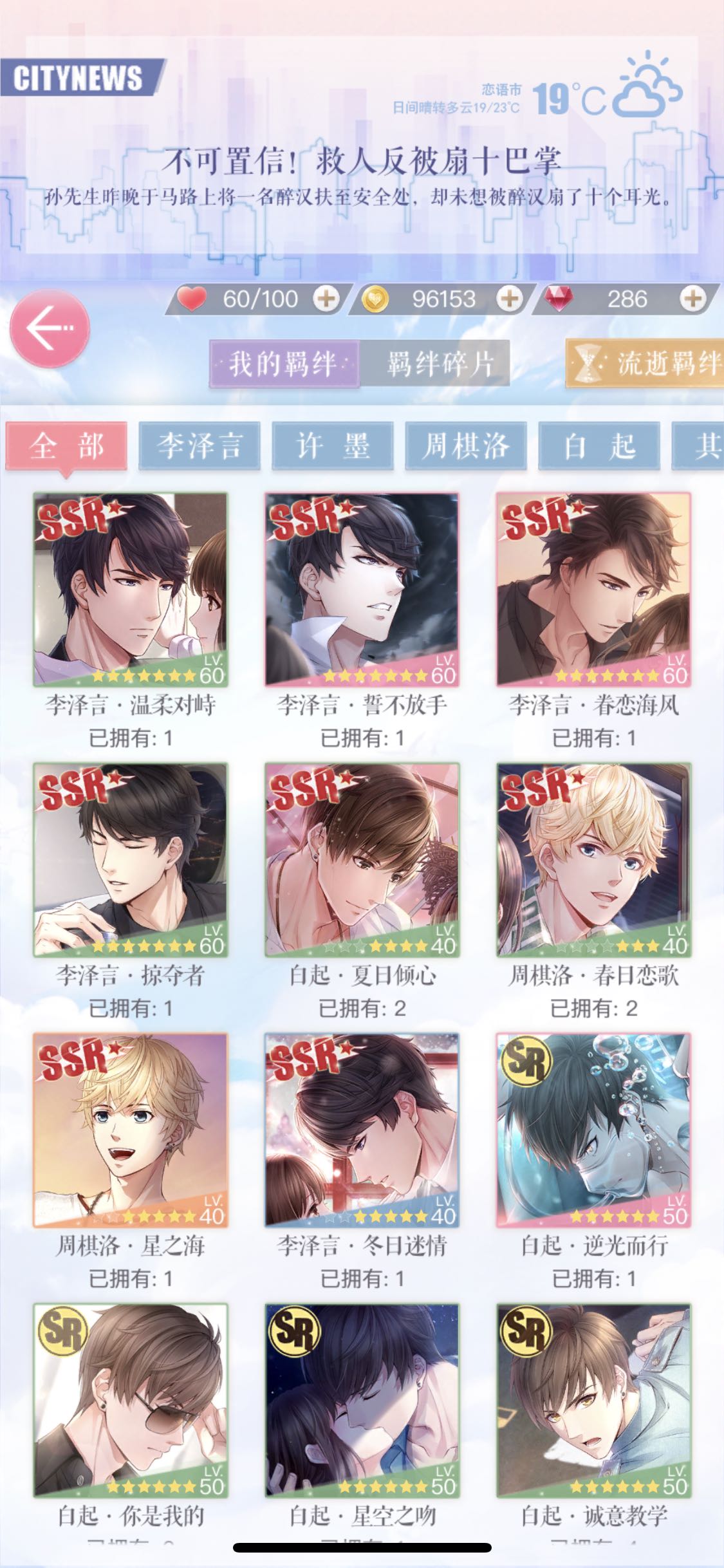The image size is (724, 1568).
Task: View the 周棋洛·春日恋歌 card
Action: point(593,860)
